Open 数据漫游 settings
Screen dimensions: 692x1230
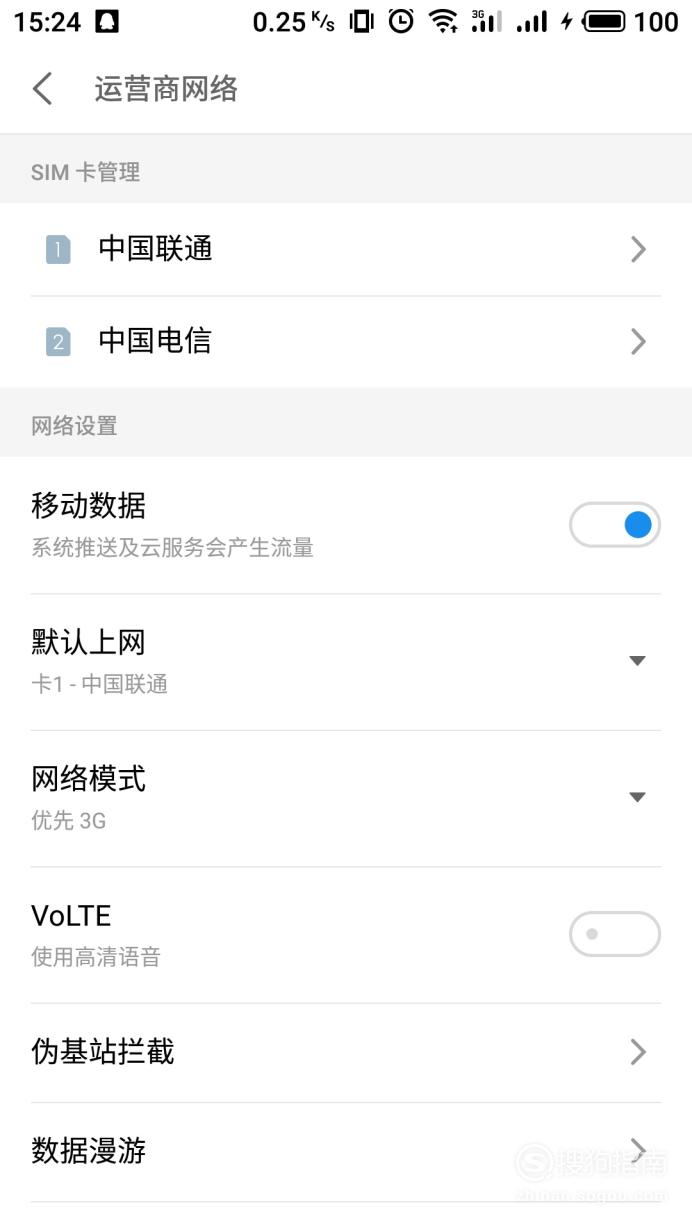[x=346, y=1152]
